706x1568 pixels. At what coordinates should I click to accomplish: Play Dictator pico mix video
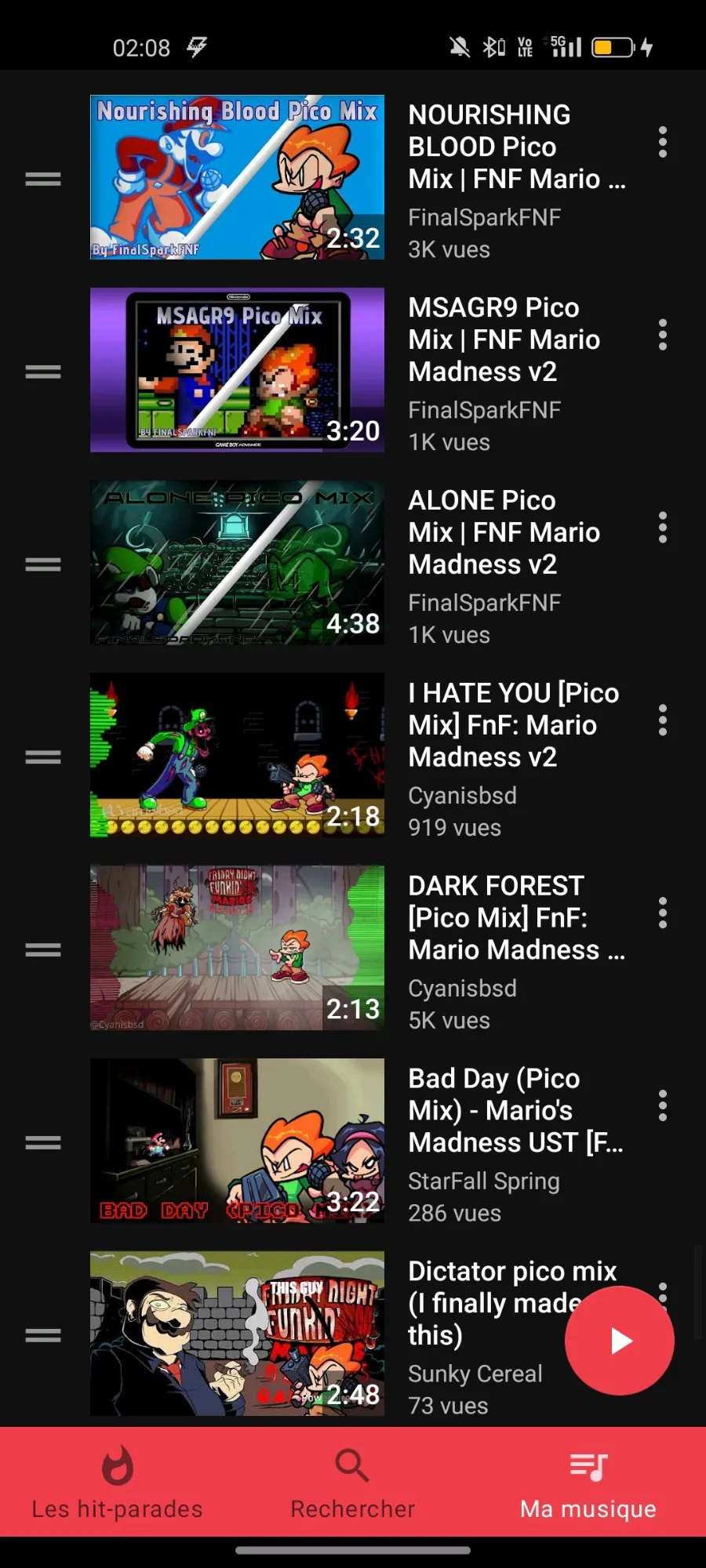point(237,1334)
